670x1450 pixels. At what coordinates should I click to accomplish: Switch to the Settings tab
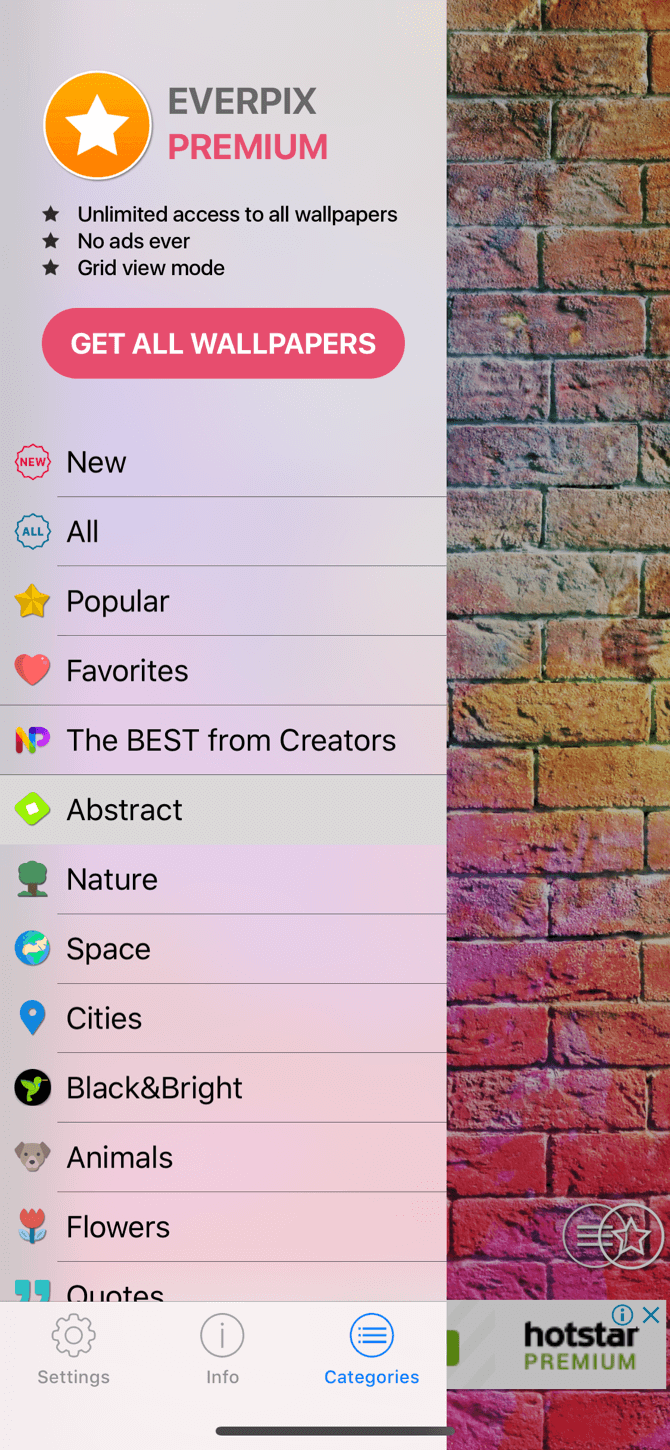73,1352
